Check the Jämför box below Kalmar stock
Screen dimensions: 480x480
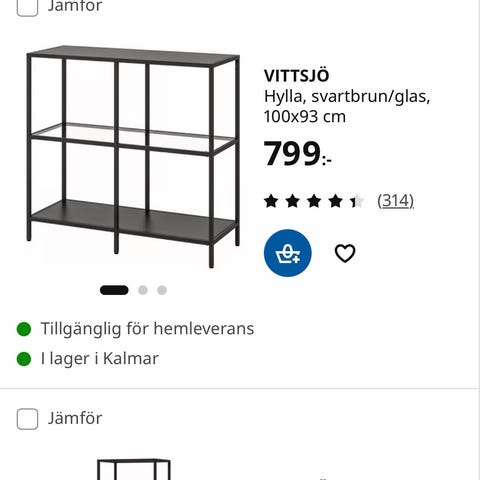27,419
